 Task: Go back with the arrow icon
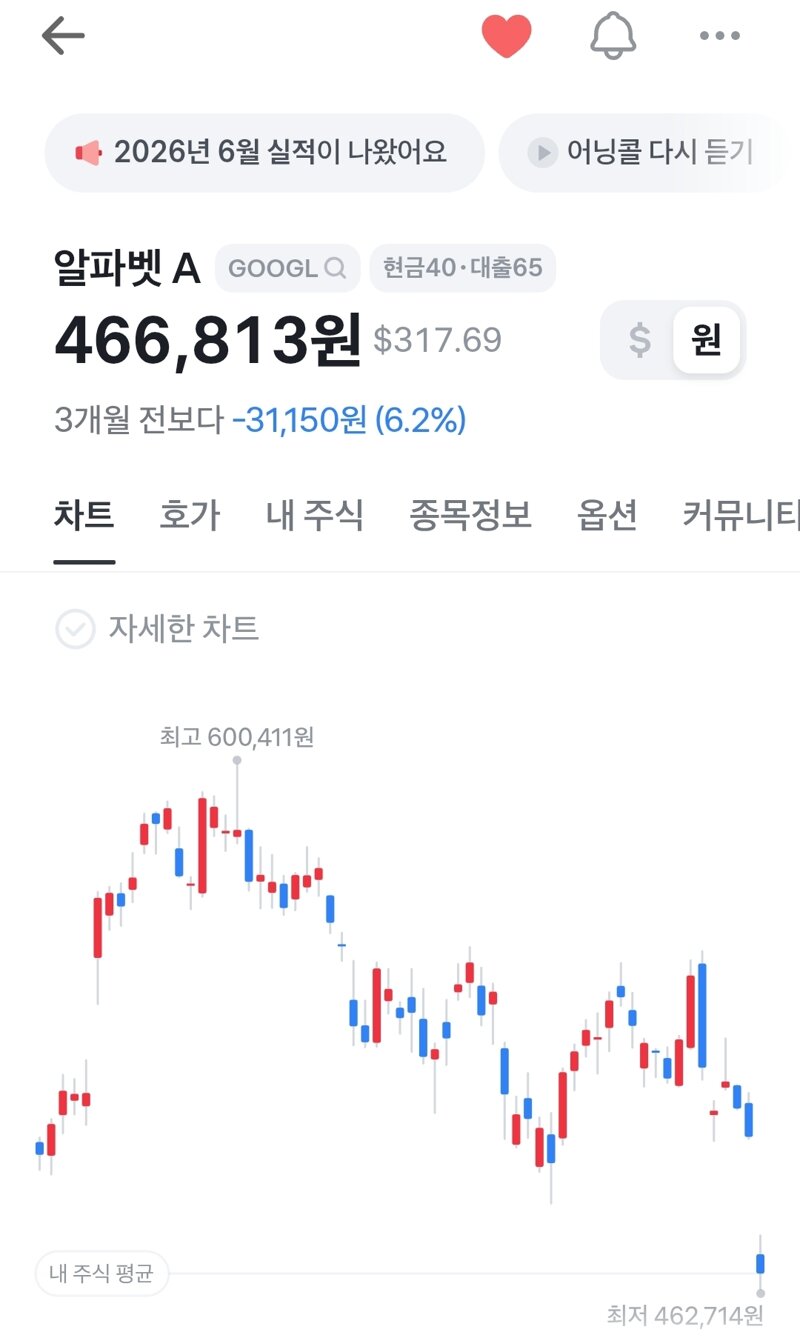click(63, 37)
